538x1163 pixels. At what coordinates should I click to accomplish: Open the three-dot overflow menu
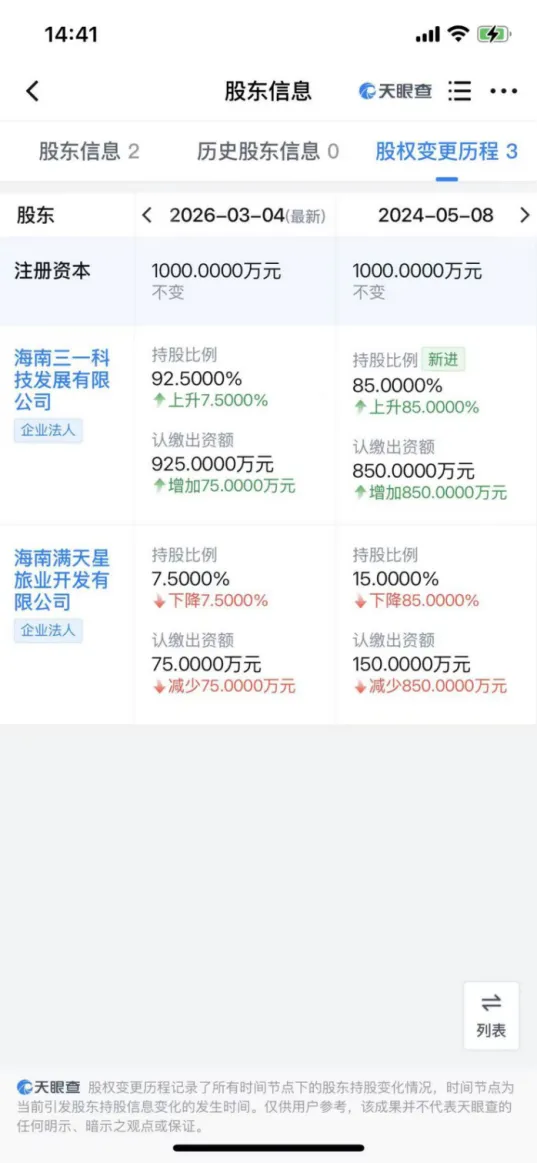click(504, 91)
